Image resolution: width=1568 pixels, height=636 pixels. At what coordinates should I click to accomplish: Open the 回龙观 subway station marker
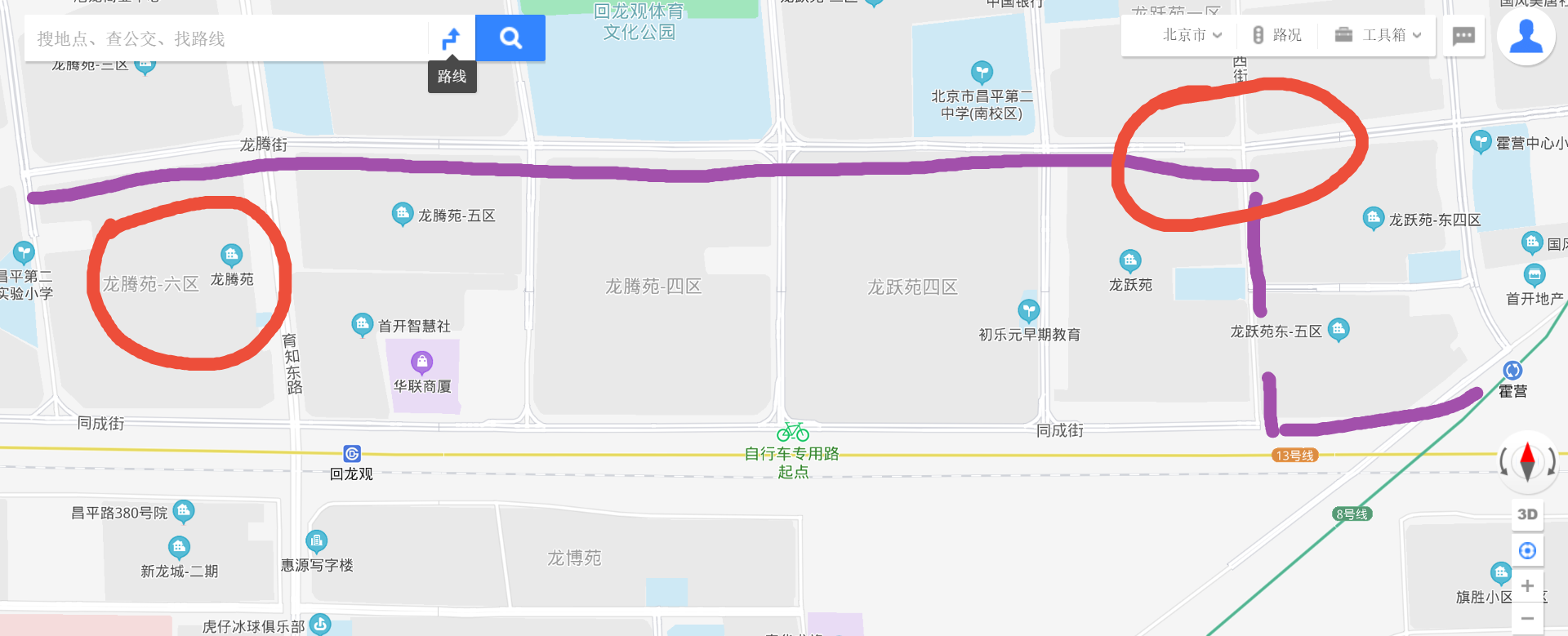coord(352,454)
